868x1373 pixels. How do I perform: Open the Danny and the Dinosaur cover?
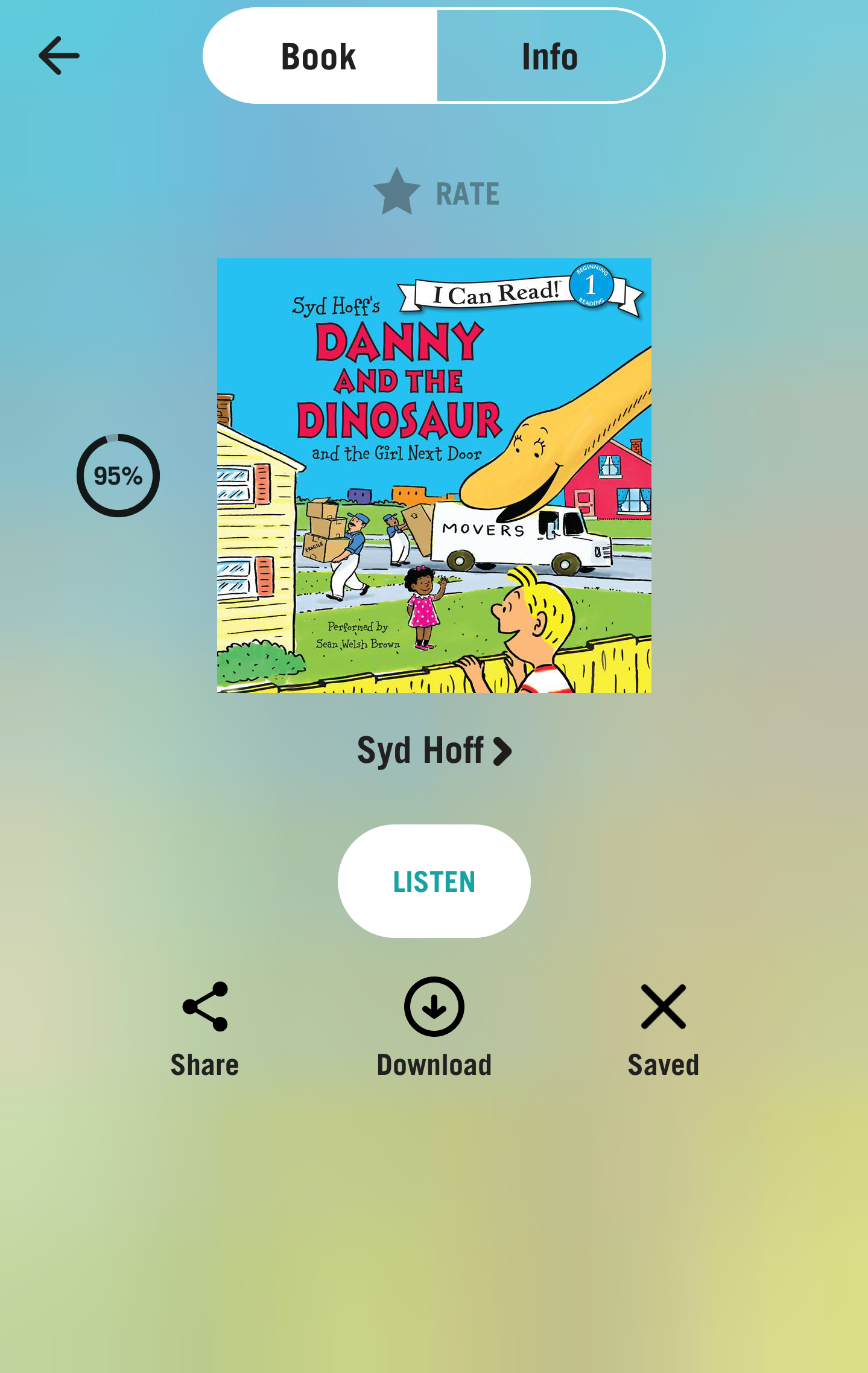434,475
